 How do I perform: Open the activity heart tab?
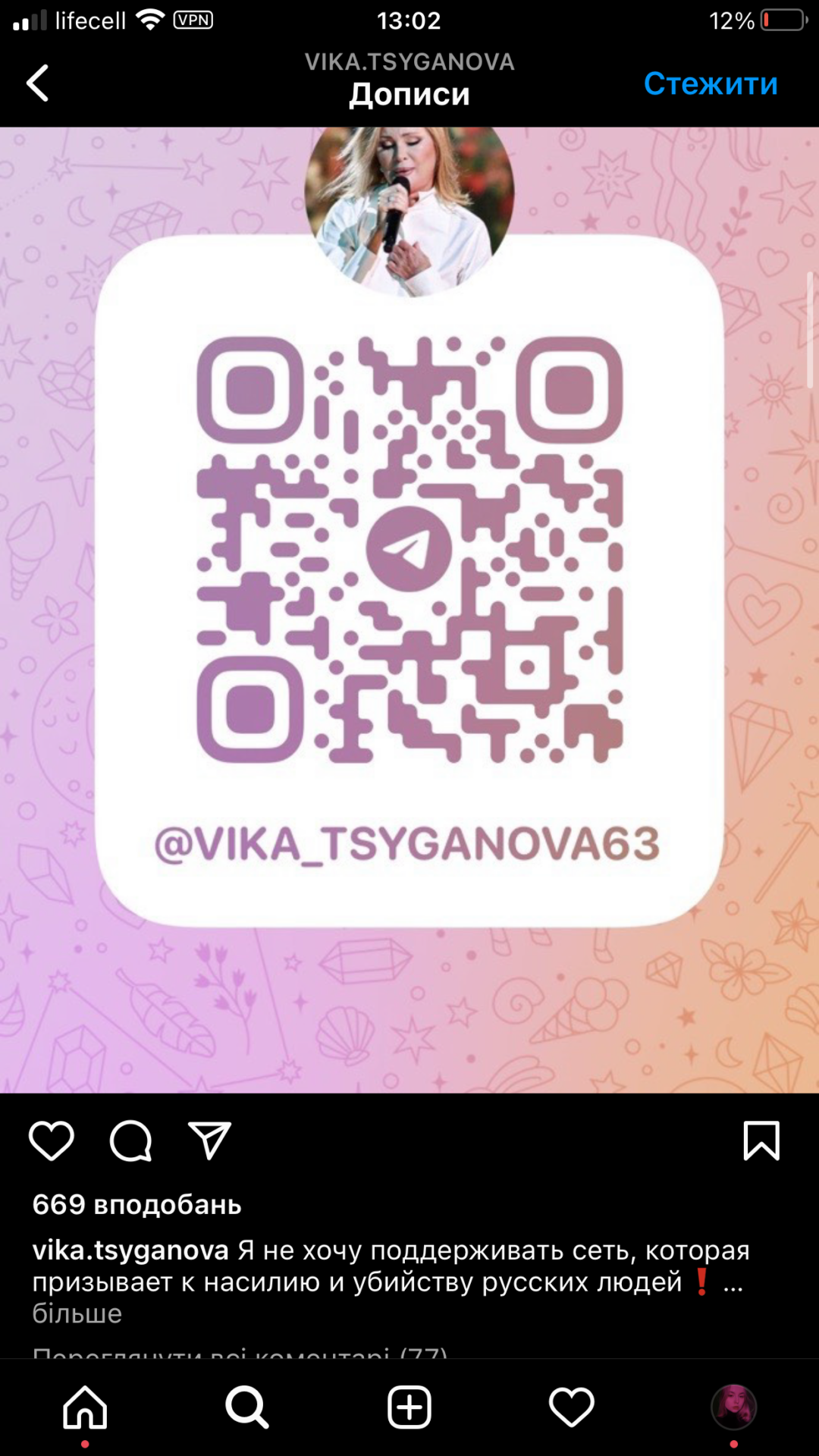(x=571, y=1407)
